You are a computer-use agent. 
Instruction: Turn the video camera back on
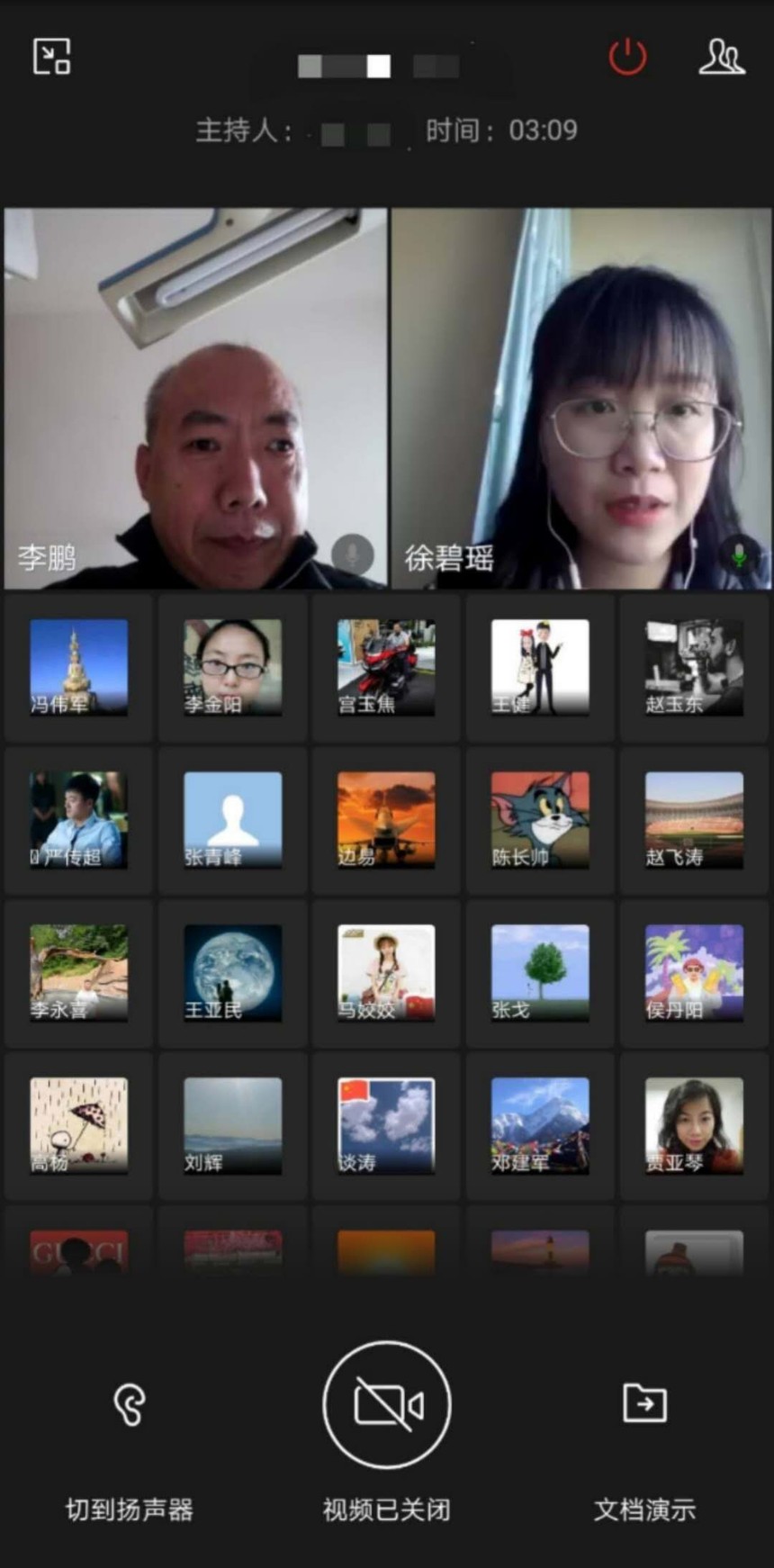pos(387,1404)
